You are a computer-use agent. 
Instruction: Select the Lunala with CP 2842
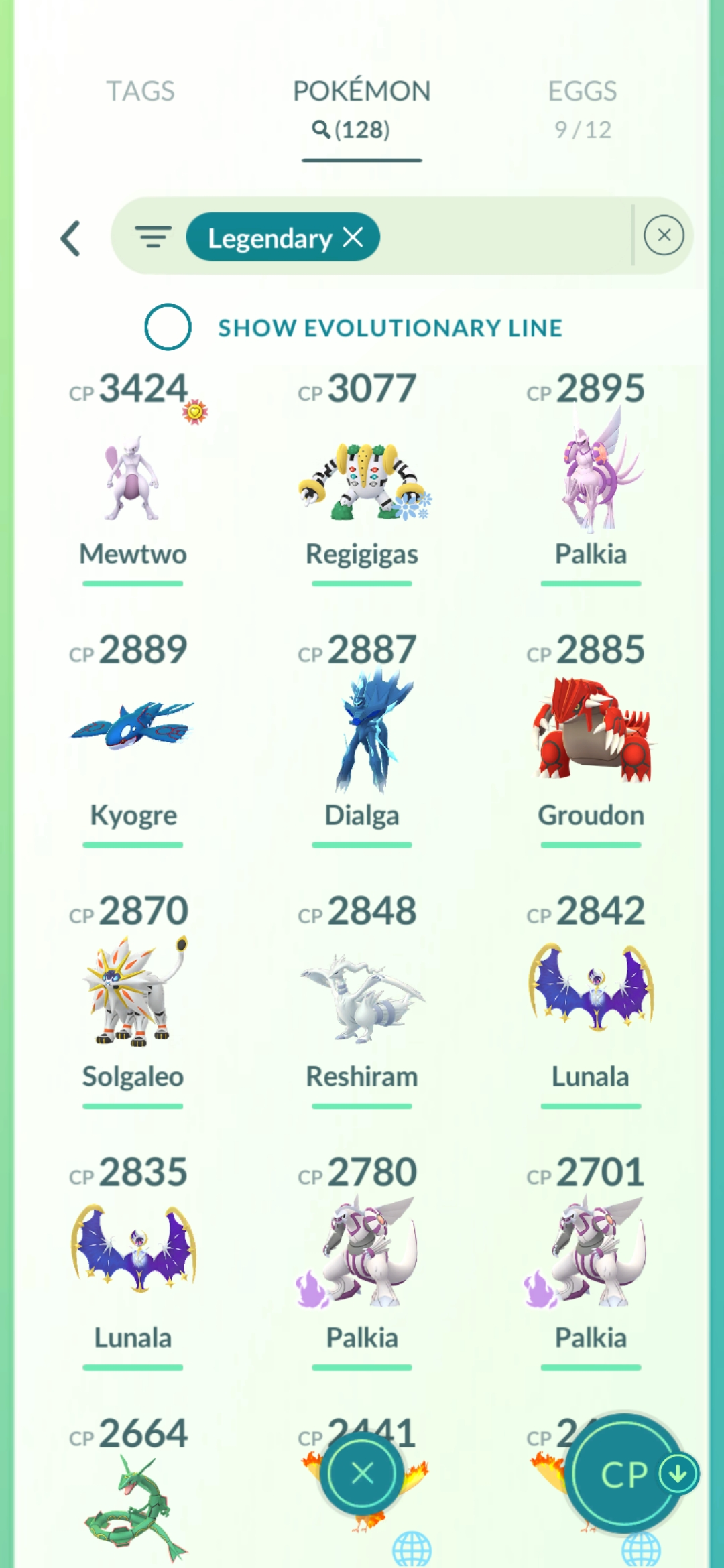[591, 1000]
